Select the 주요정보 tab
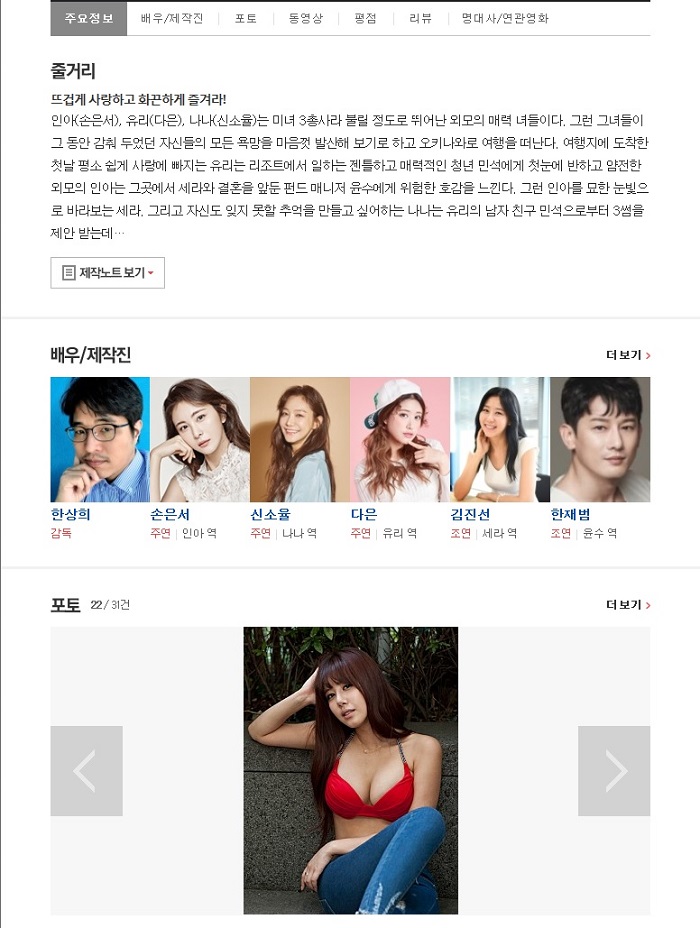The image size is (700, 928). pyautogui.click(x=89, y=18)
